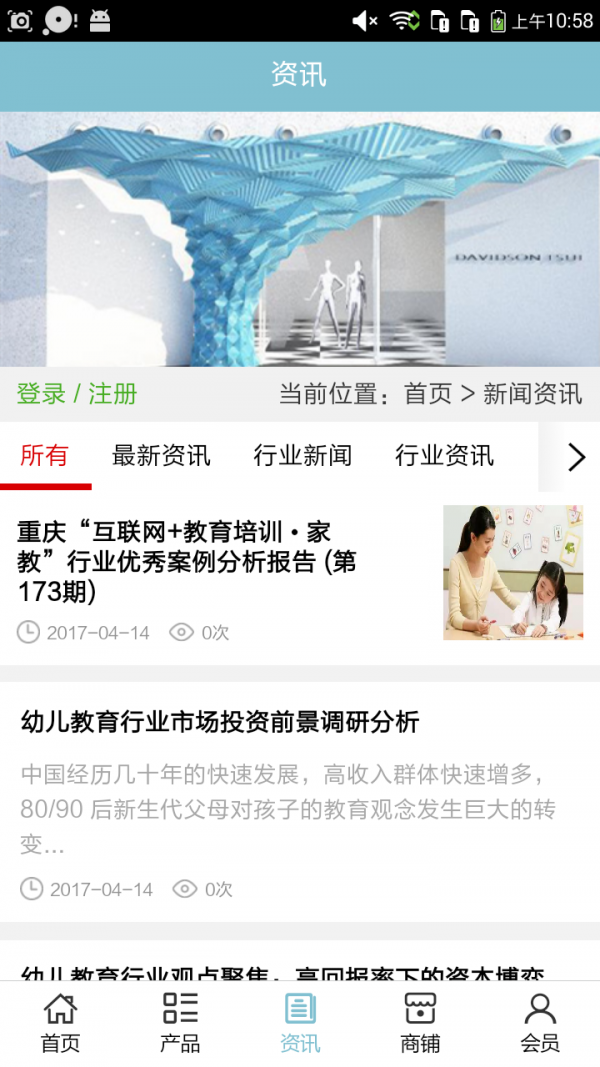
Task: Open the 会员 member tab
Action: tap(540, 1023)
